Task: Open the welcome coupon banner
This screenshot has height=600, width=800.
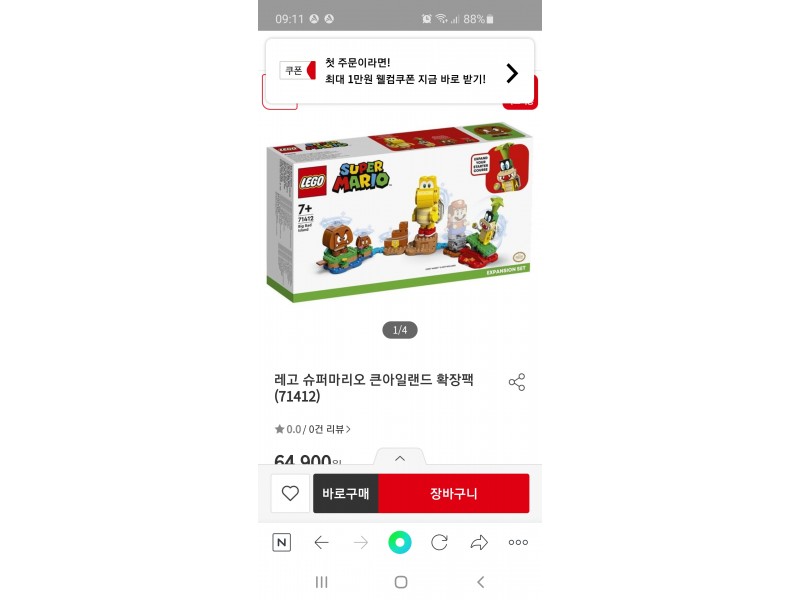Action: pyautogui.click(x=400, y=71)
